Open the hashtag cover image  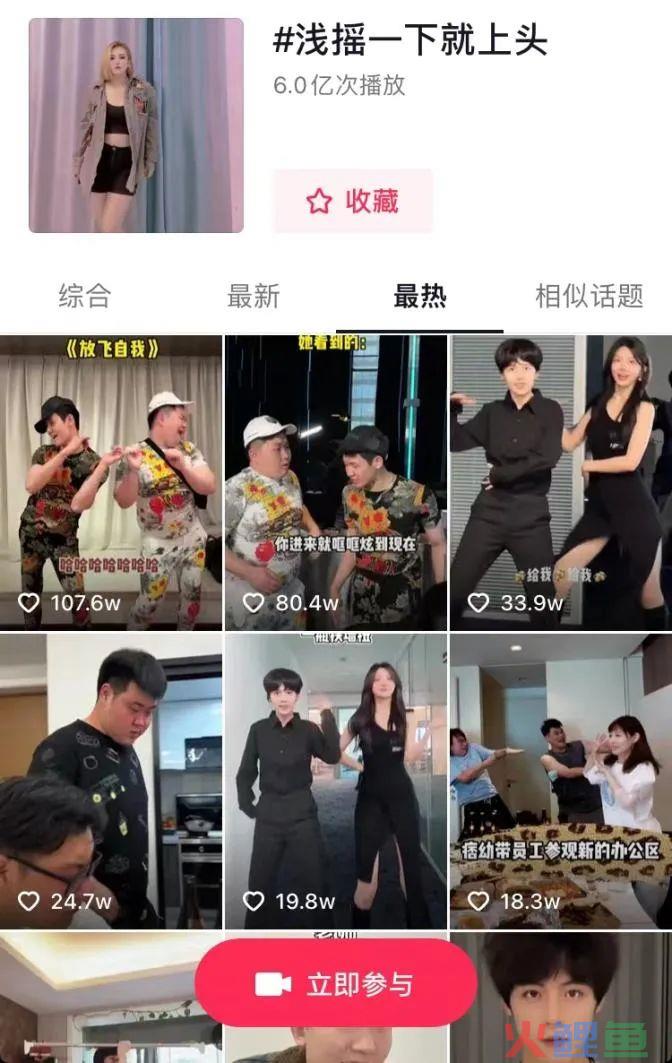(x=136, y=125)
